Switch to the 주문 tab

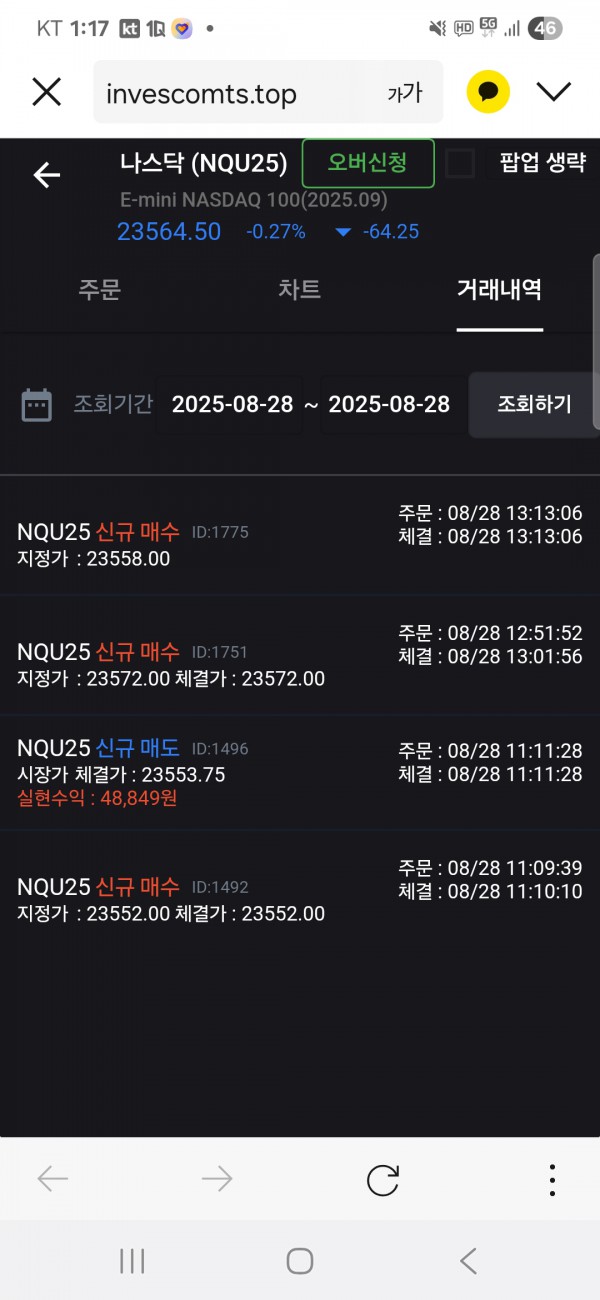(x=99, y=290)
